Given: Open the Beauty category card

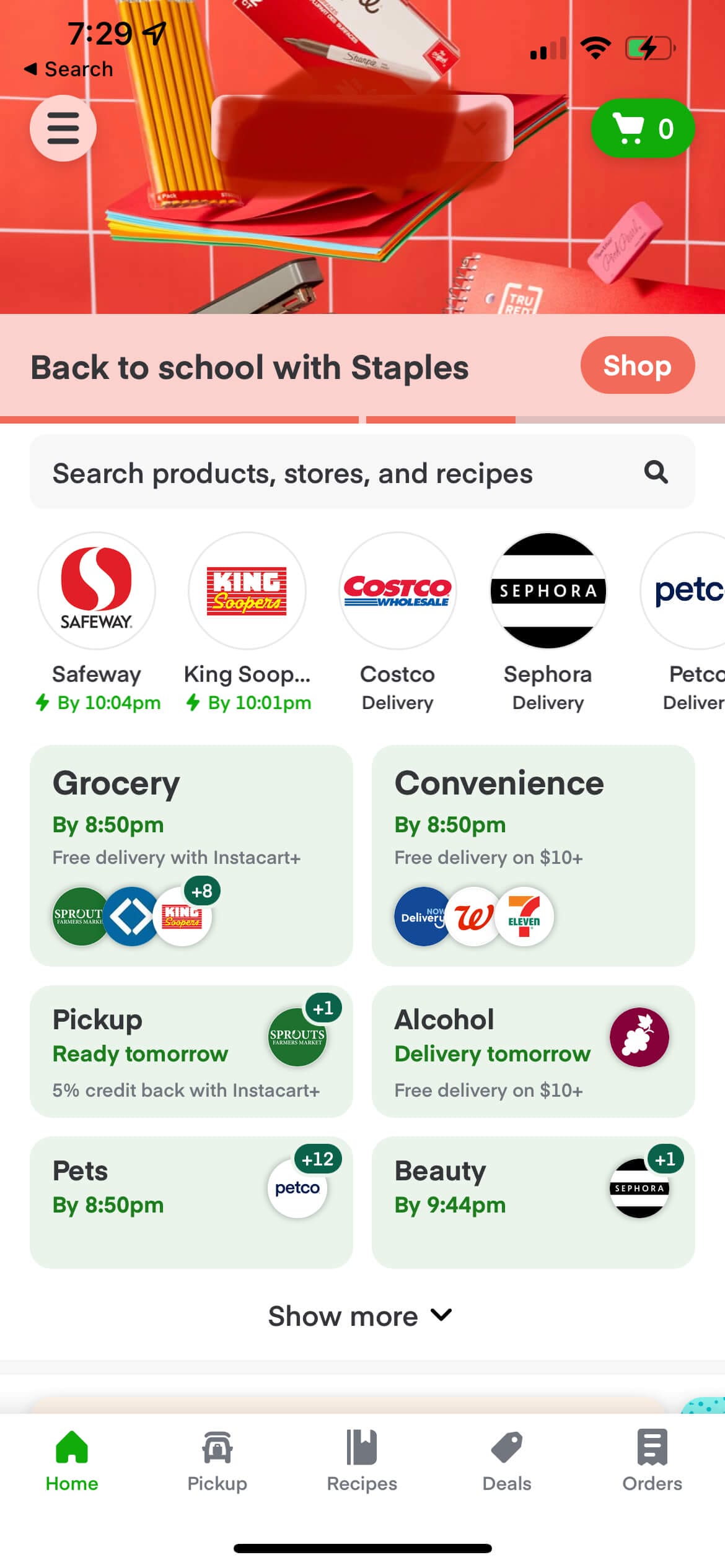Looking at the screenshot, I should (x=533, y=1202).
